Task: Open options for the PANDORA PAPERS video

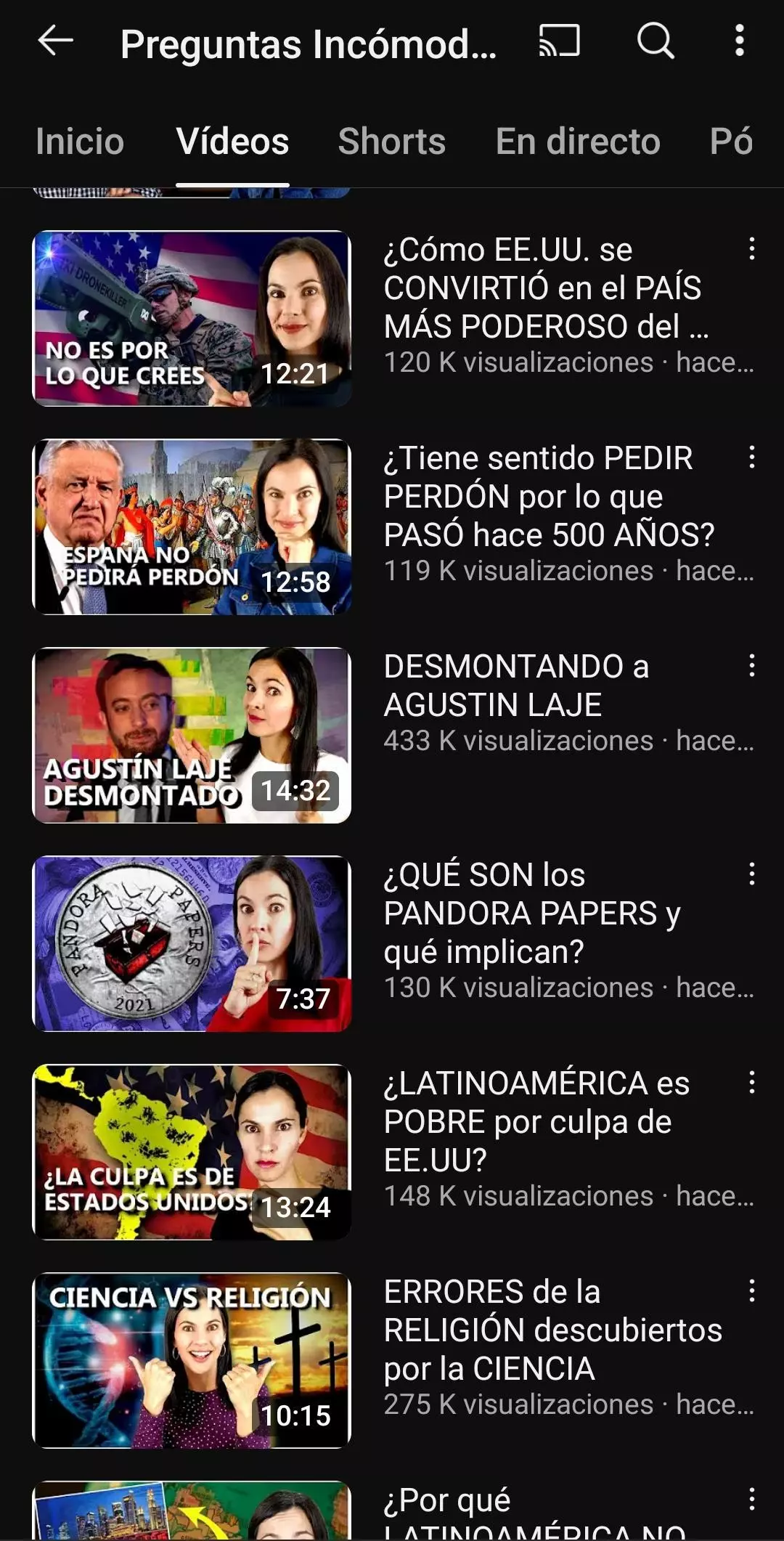Action: point(752,874)
